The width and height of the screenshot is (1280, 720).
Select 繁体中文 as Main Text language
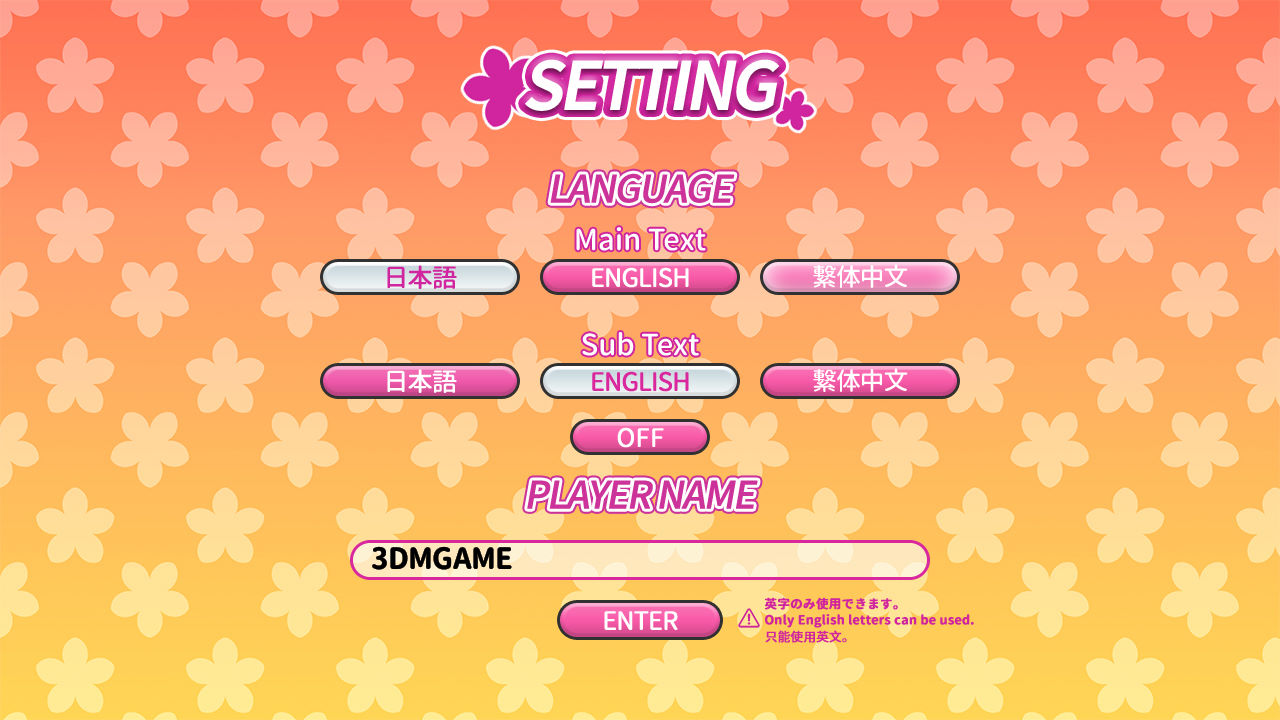[860, 277]
